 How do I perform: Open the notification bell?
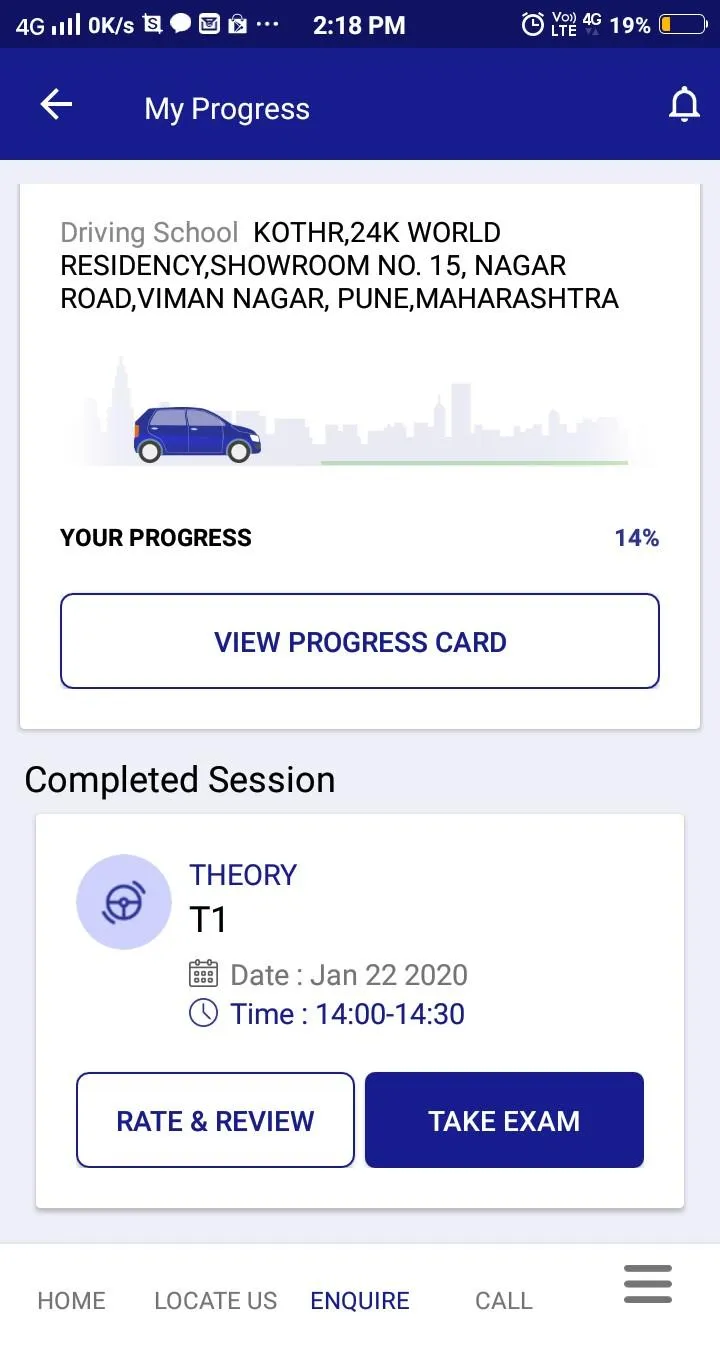tap(685, 104)
